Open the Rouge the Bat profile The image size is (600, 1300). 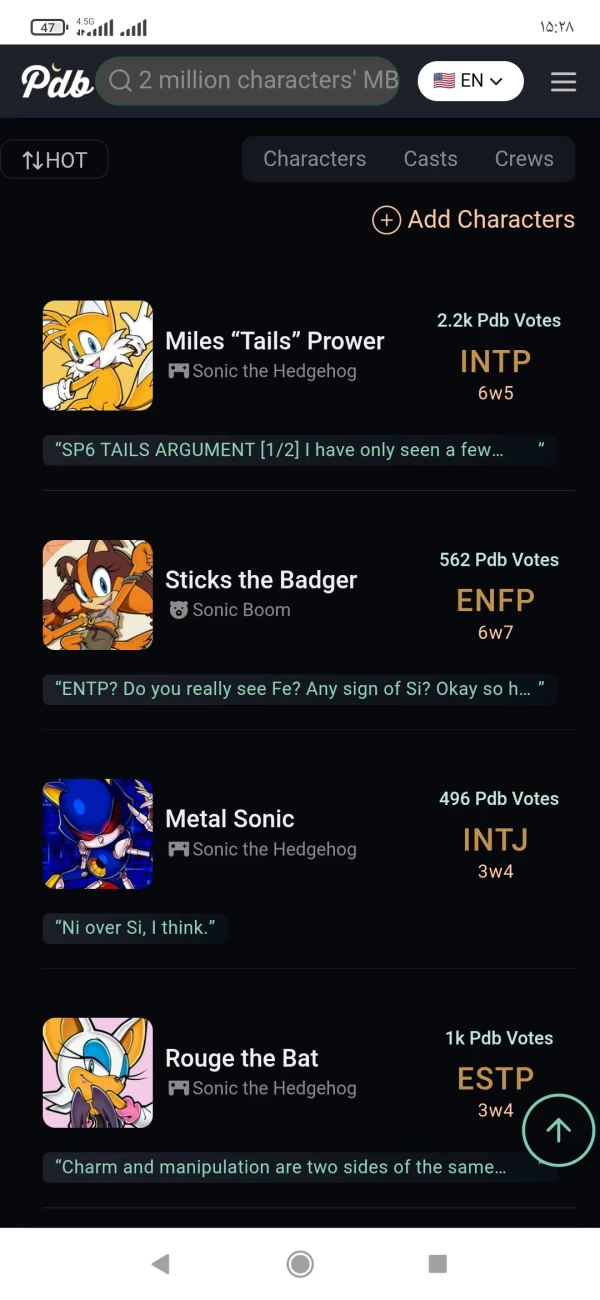pos(241,1058)
